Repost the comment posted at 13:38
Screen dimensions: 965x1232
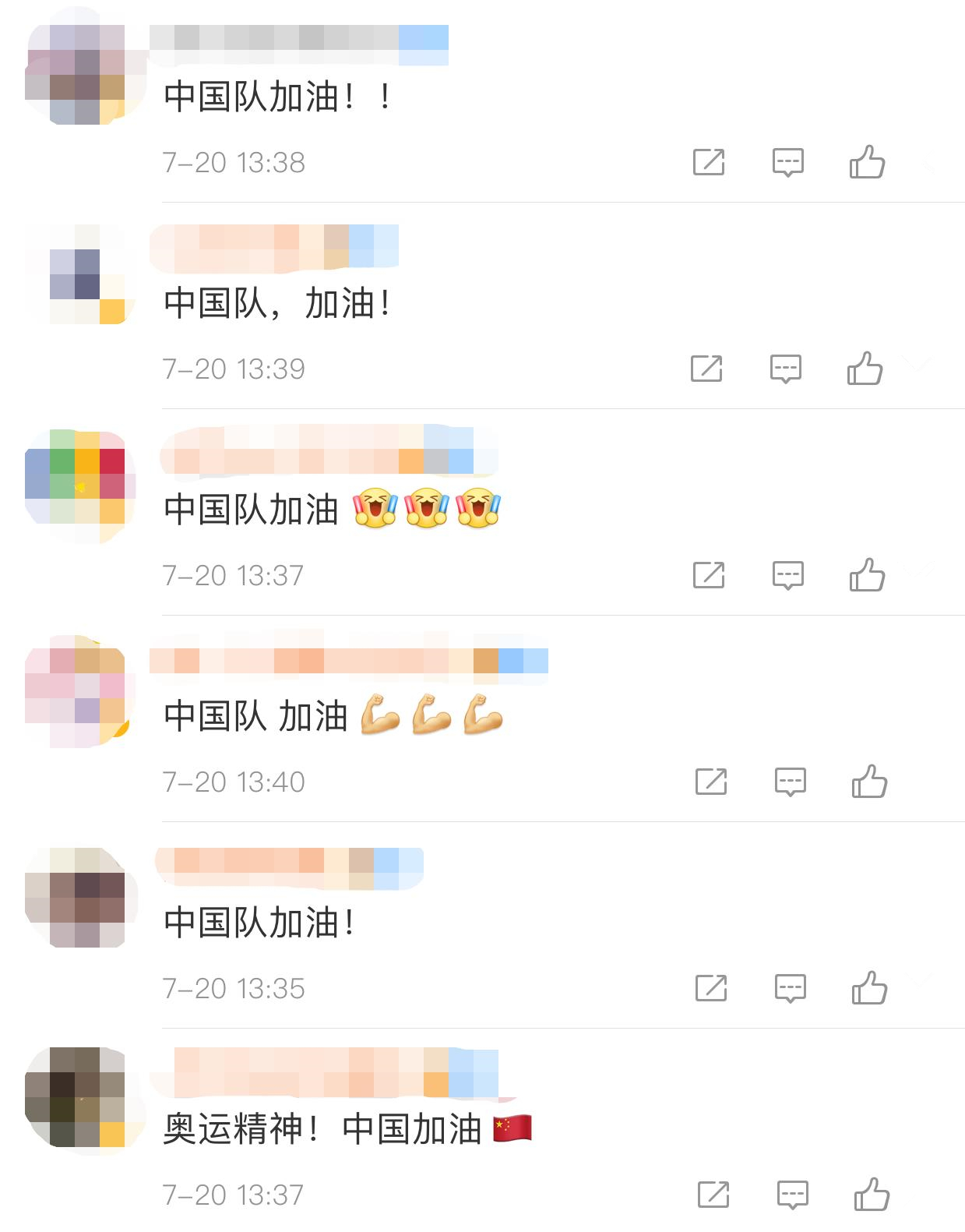(x=709, y=162)
